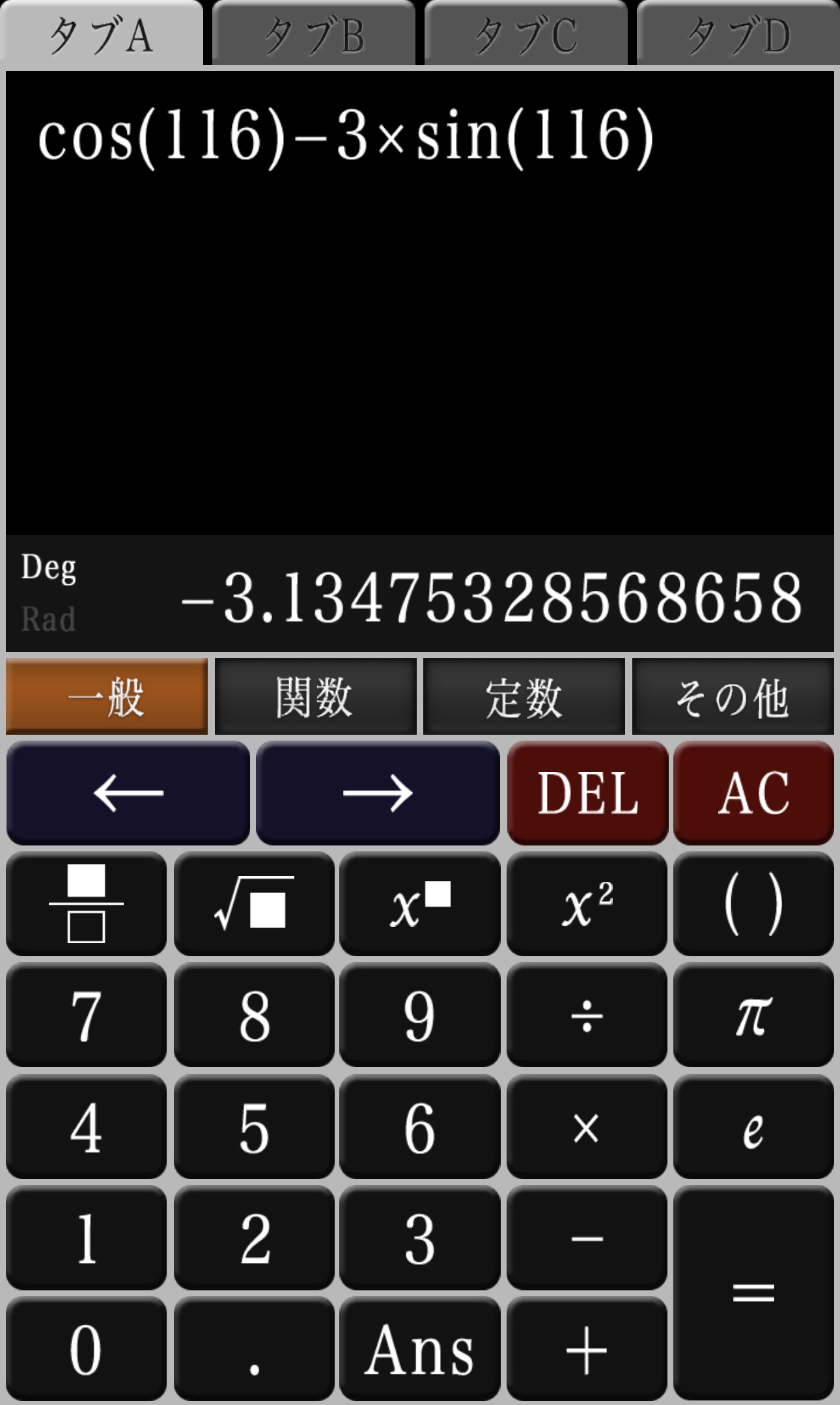Switch to タブB tab

coord(314,34)
